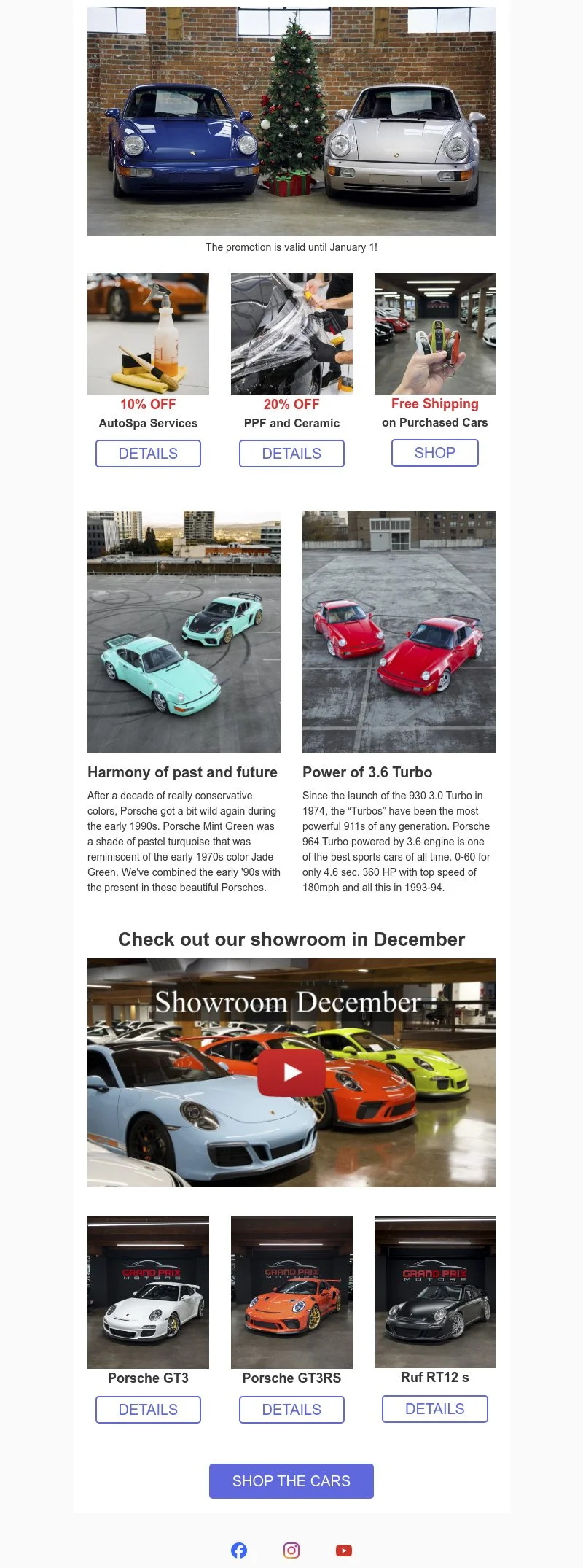The width and height of the screenshot is (583, 1568).
Task: Tap SHOP under Free Shipping
Action: 435,453
